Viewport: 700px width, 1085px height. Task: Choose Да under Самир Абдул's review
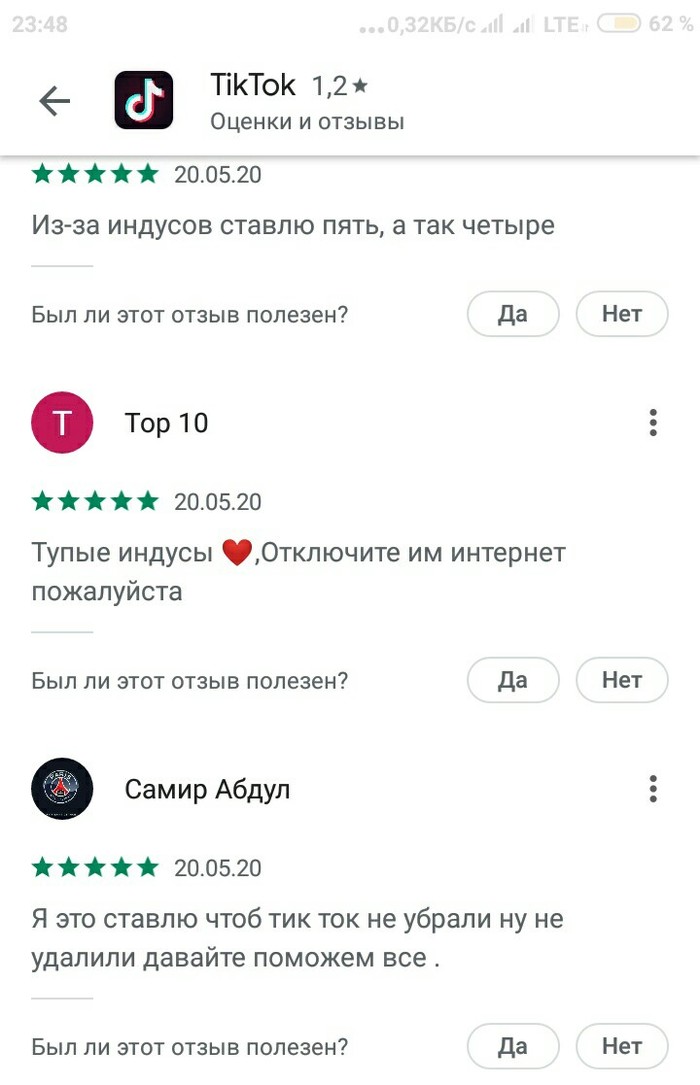(x=513, y=1047)
